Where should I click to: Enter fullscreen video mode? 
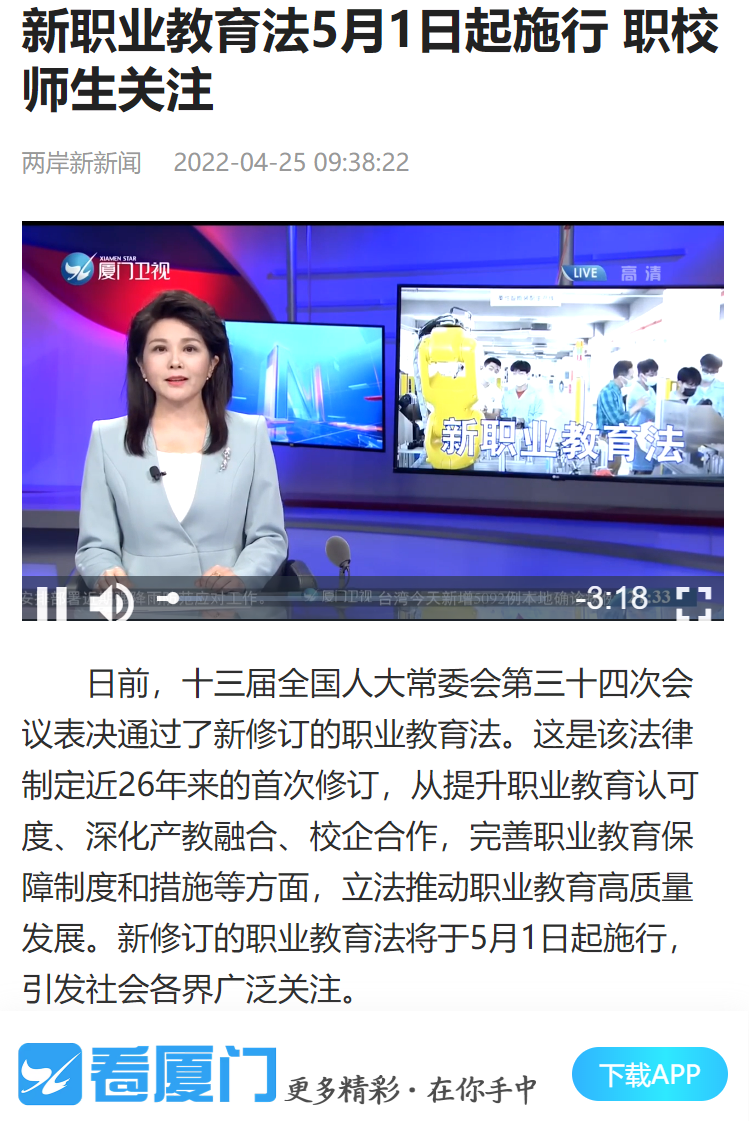[693, 600]
